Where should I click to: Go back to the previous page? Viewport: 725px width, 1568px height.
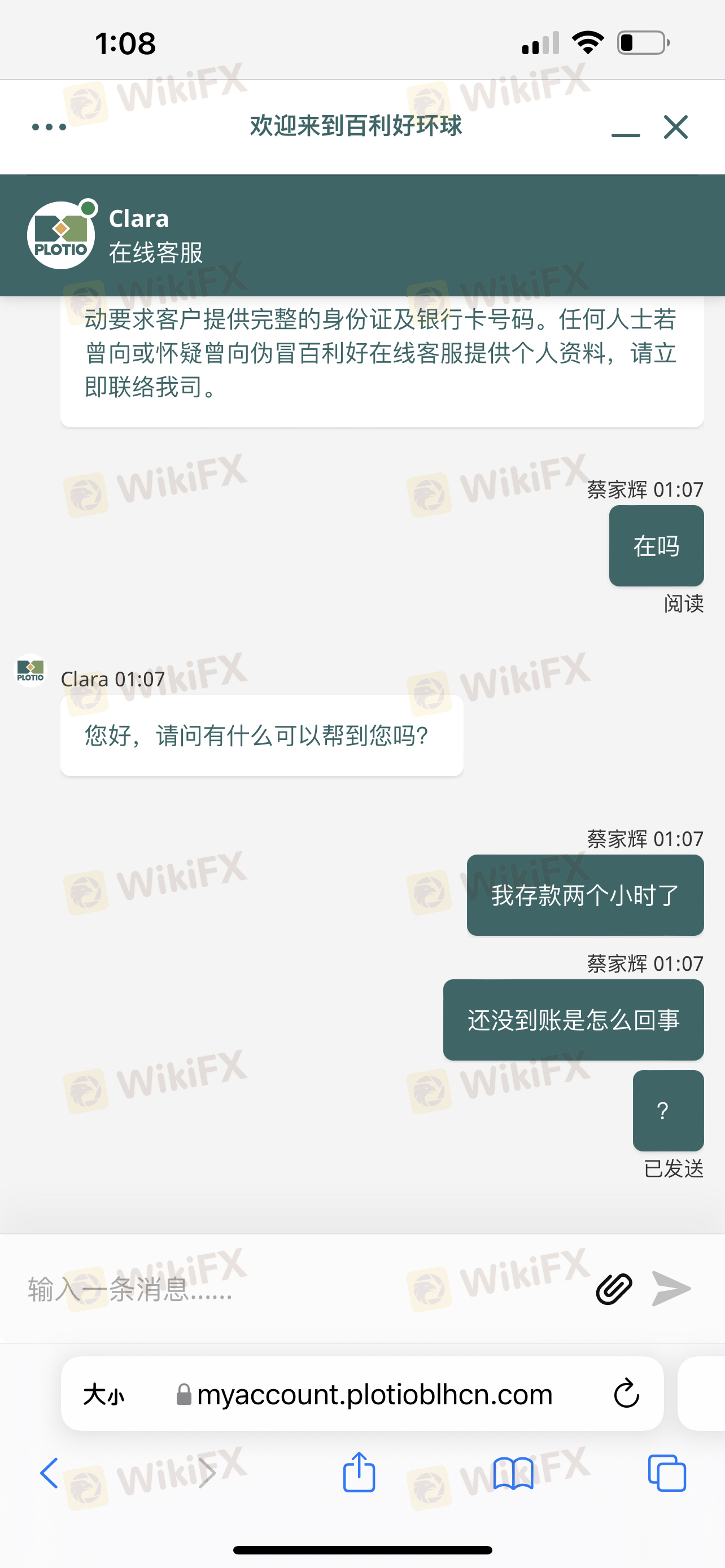(49, 1474)
